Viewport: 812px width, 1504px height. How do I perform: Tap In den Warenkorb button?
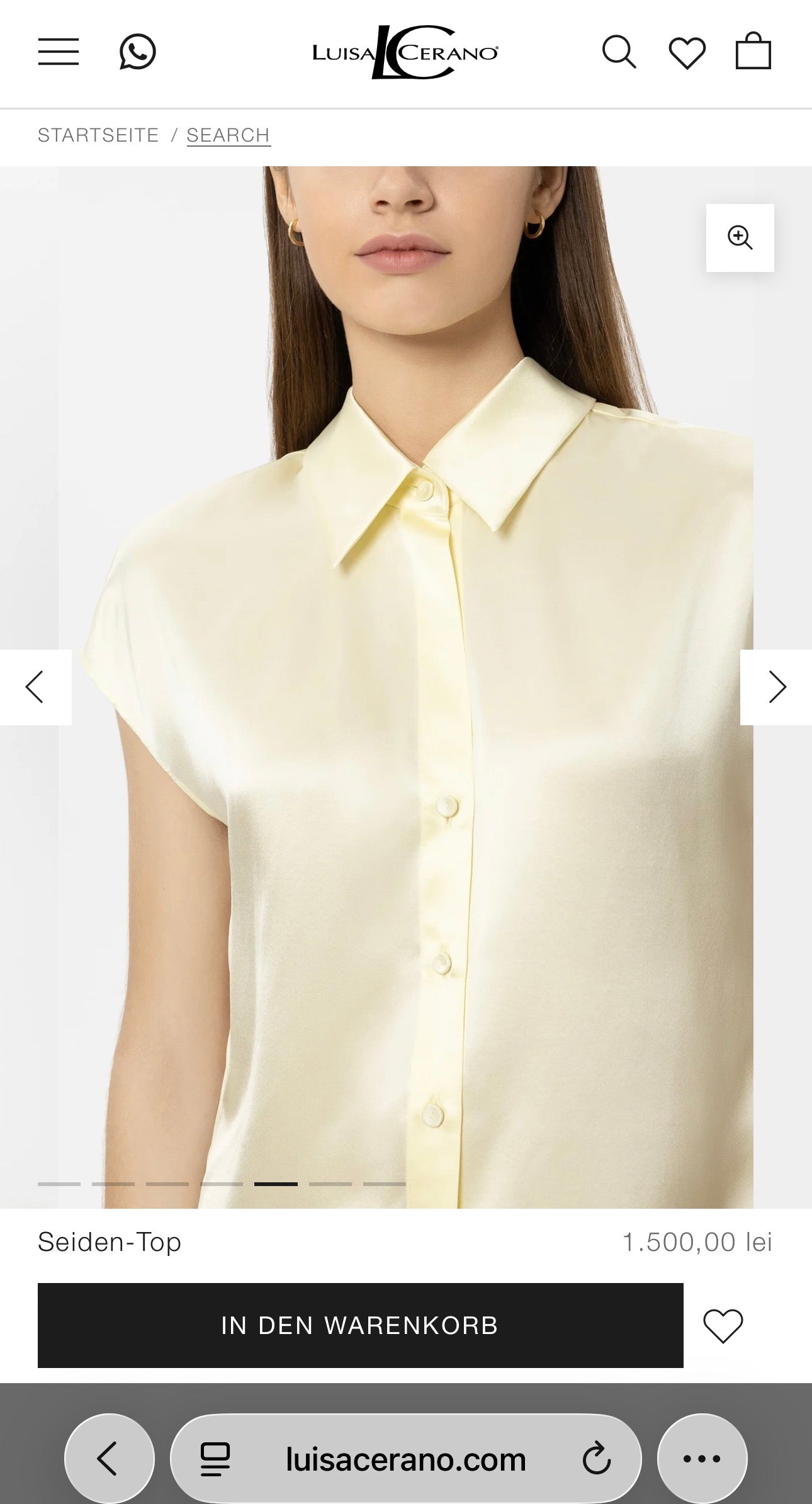360,1325
